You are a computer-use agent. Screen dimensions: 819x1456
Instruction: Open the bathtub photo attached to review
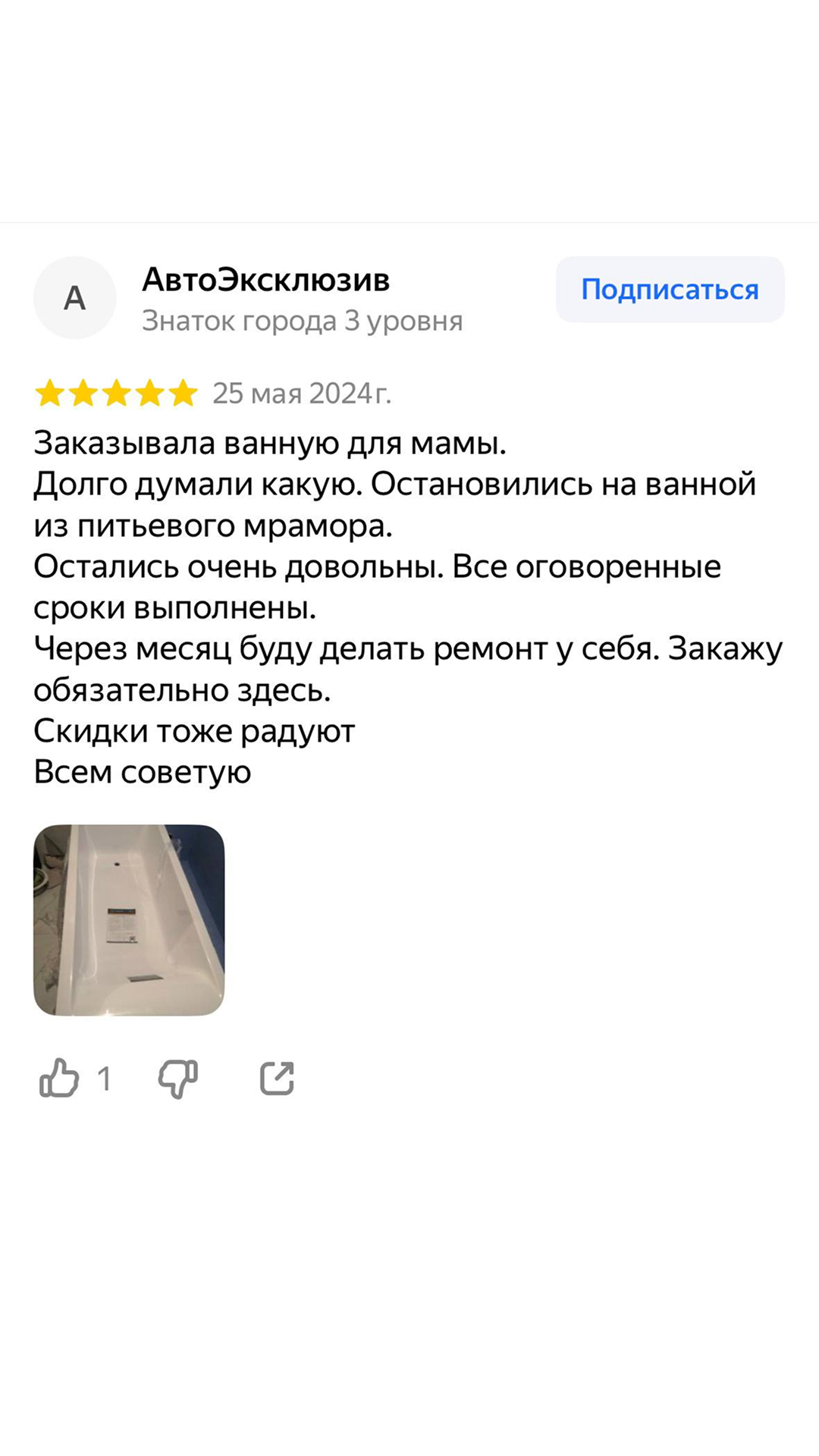129,920
